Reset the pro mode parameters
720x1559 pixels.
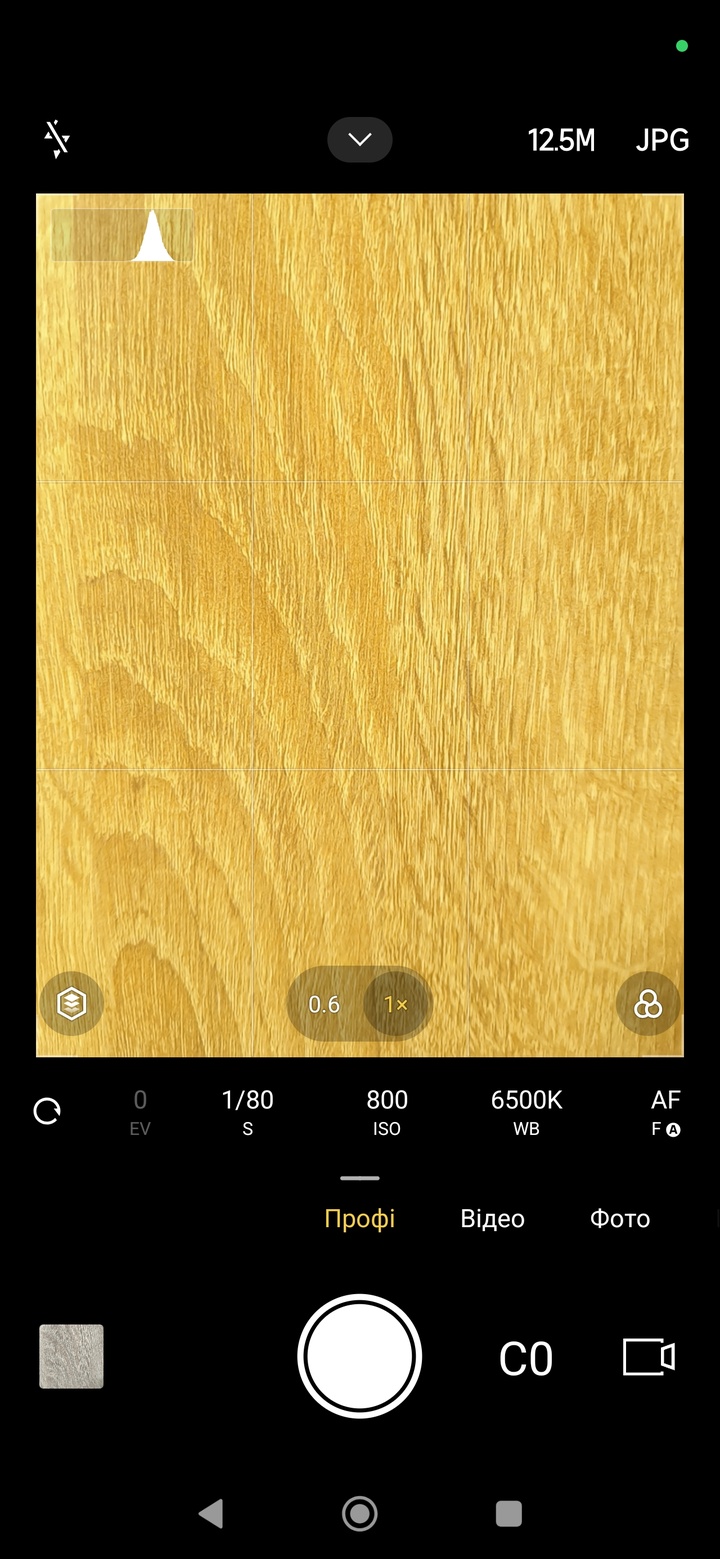click(x=47, y=1111)
